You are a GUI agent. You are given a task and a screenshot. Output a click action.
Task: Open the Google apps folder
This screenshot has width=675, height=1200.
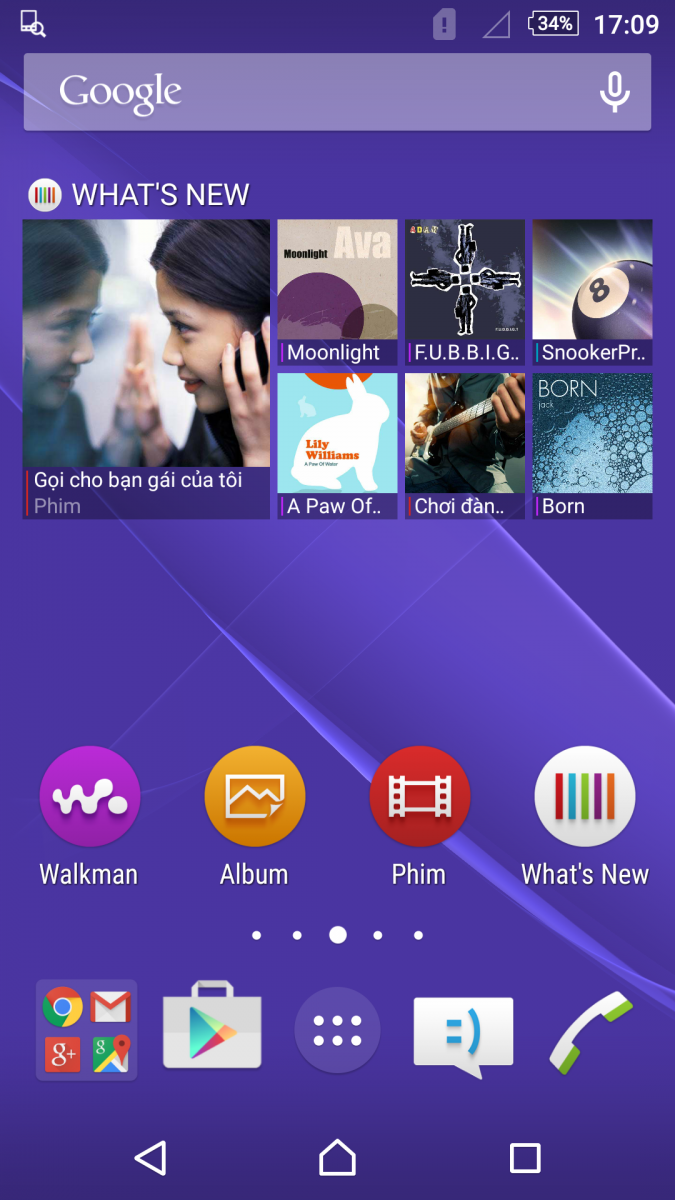coord(87,1030)
